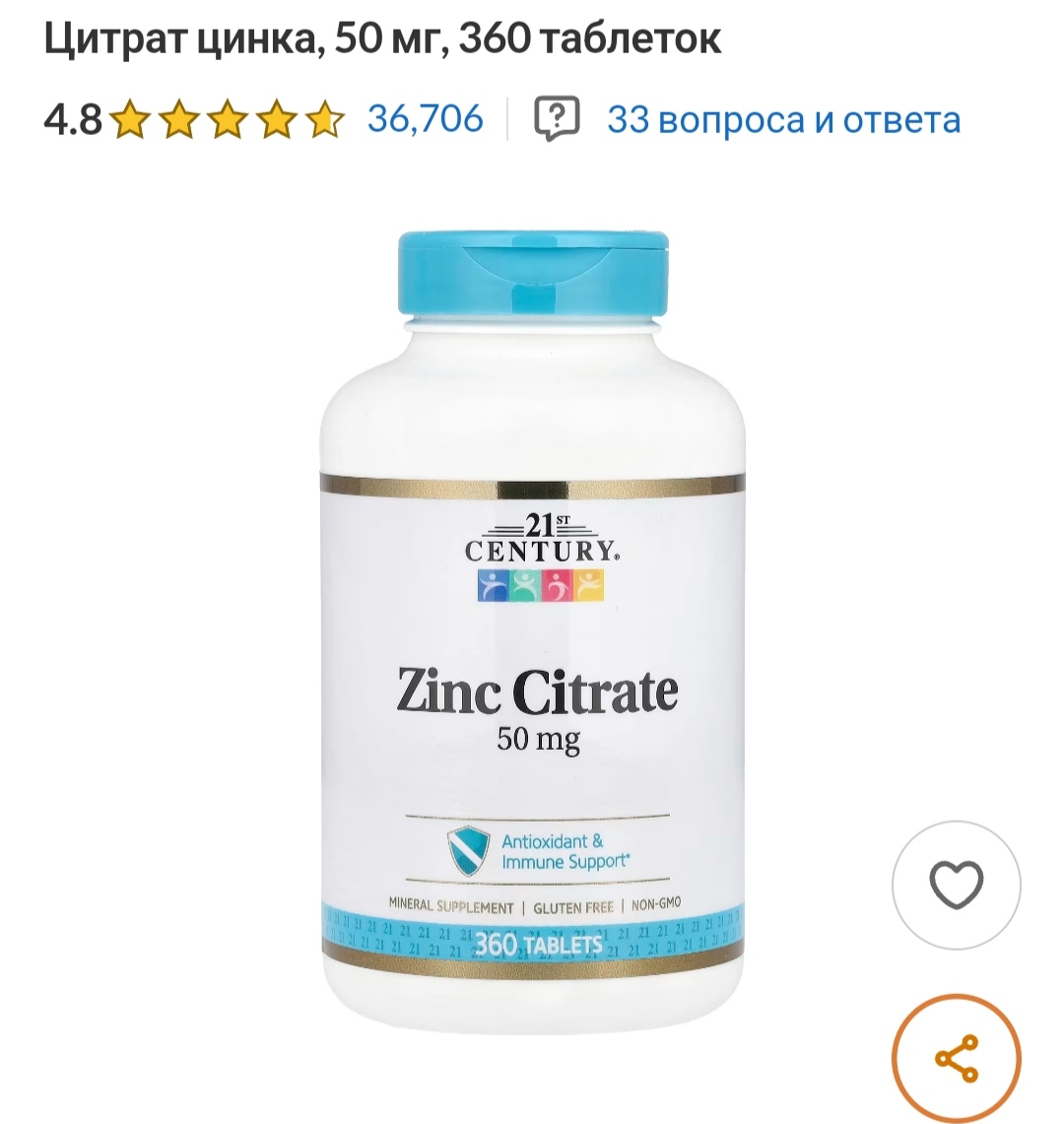The width and height of the screenshot is (1064, 1124).
Task: Open the 36,706 reviews link
Action: click(425, 119)
